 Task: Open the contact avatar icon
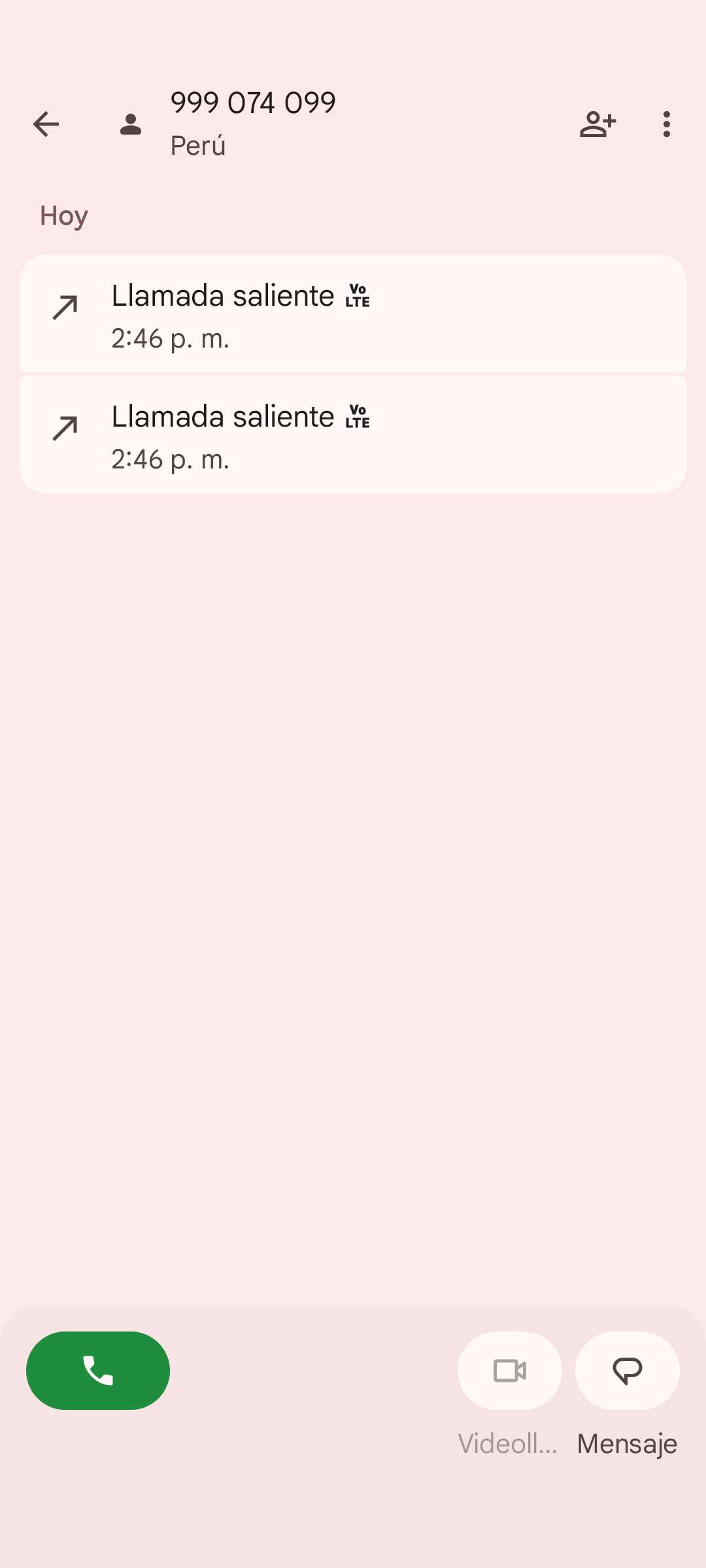coord(131,124)
